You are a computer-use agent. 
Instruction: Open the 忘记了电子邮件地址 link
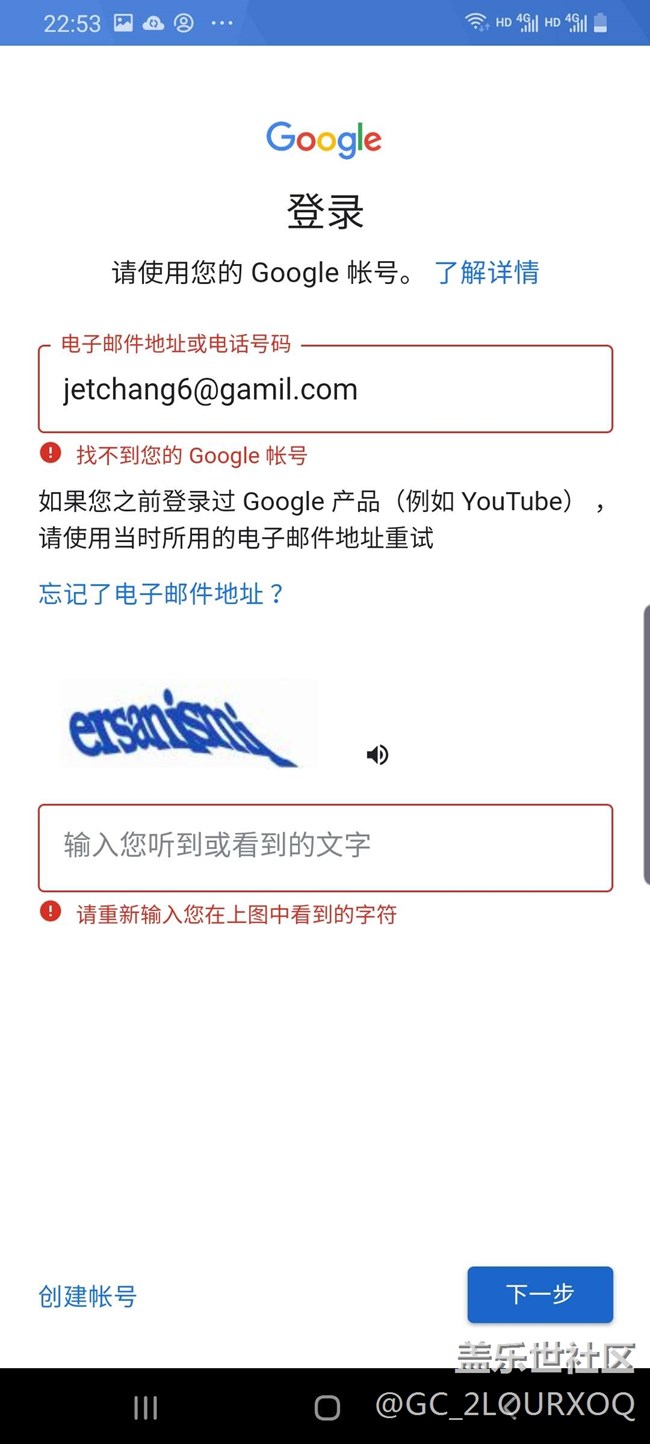click(x=162, y=594)
